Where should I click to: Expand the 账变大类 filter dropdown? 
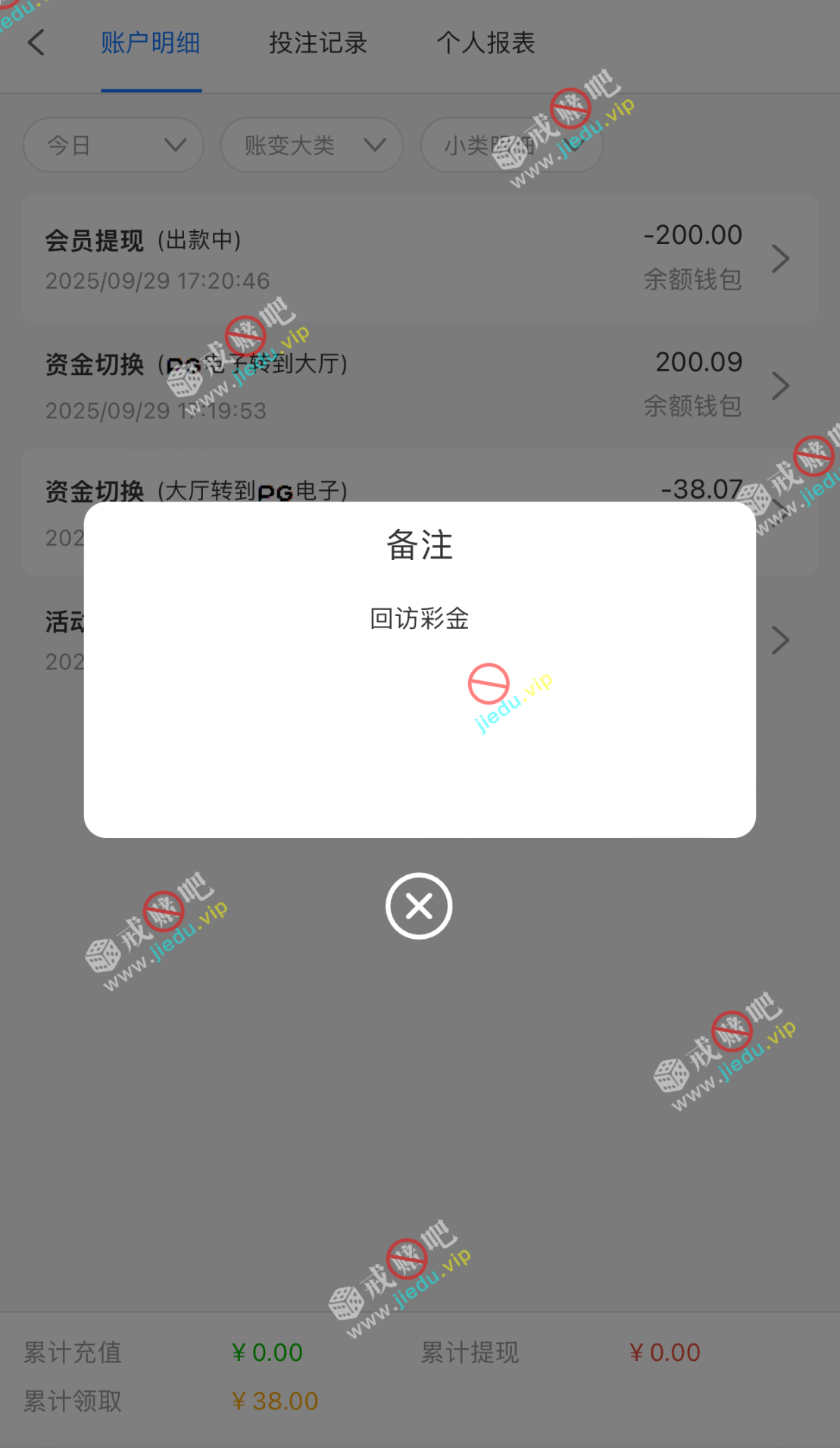click(311, 145)
